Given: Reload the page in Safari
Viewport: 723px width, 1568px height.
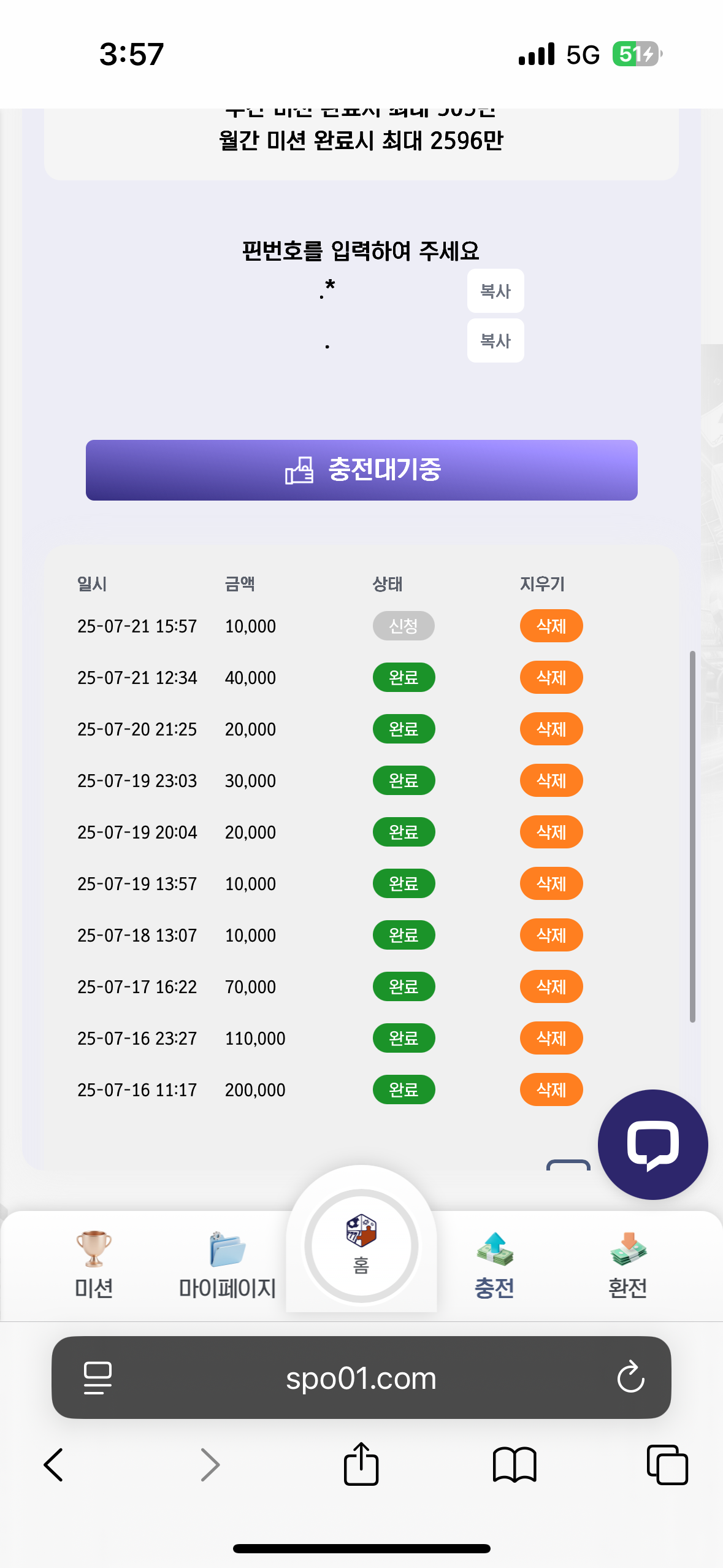Looking at the screenshot, I should [630, 1377].
